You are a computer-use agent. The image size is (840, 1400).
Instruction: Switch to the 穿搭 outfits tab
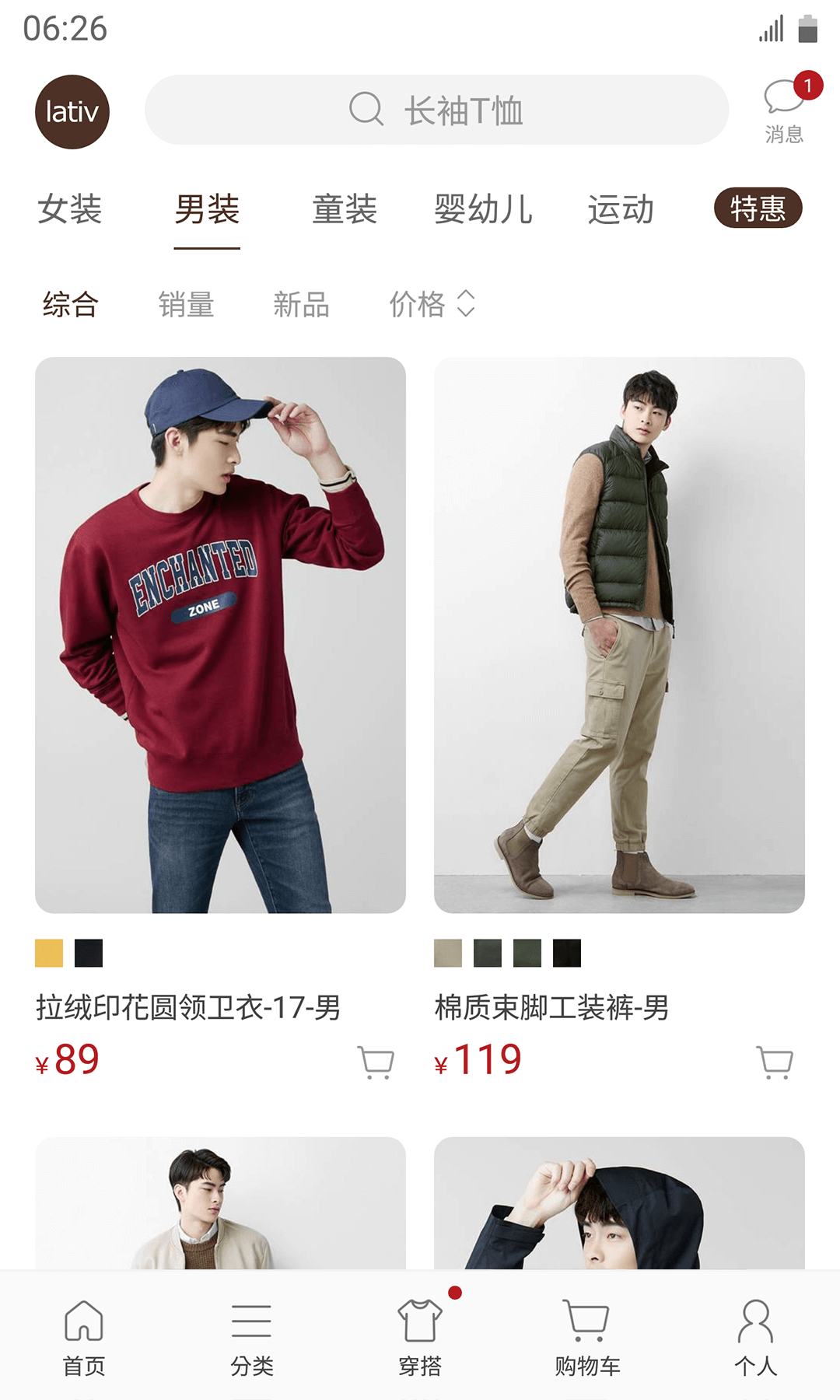[420, 1336]
